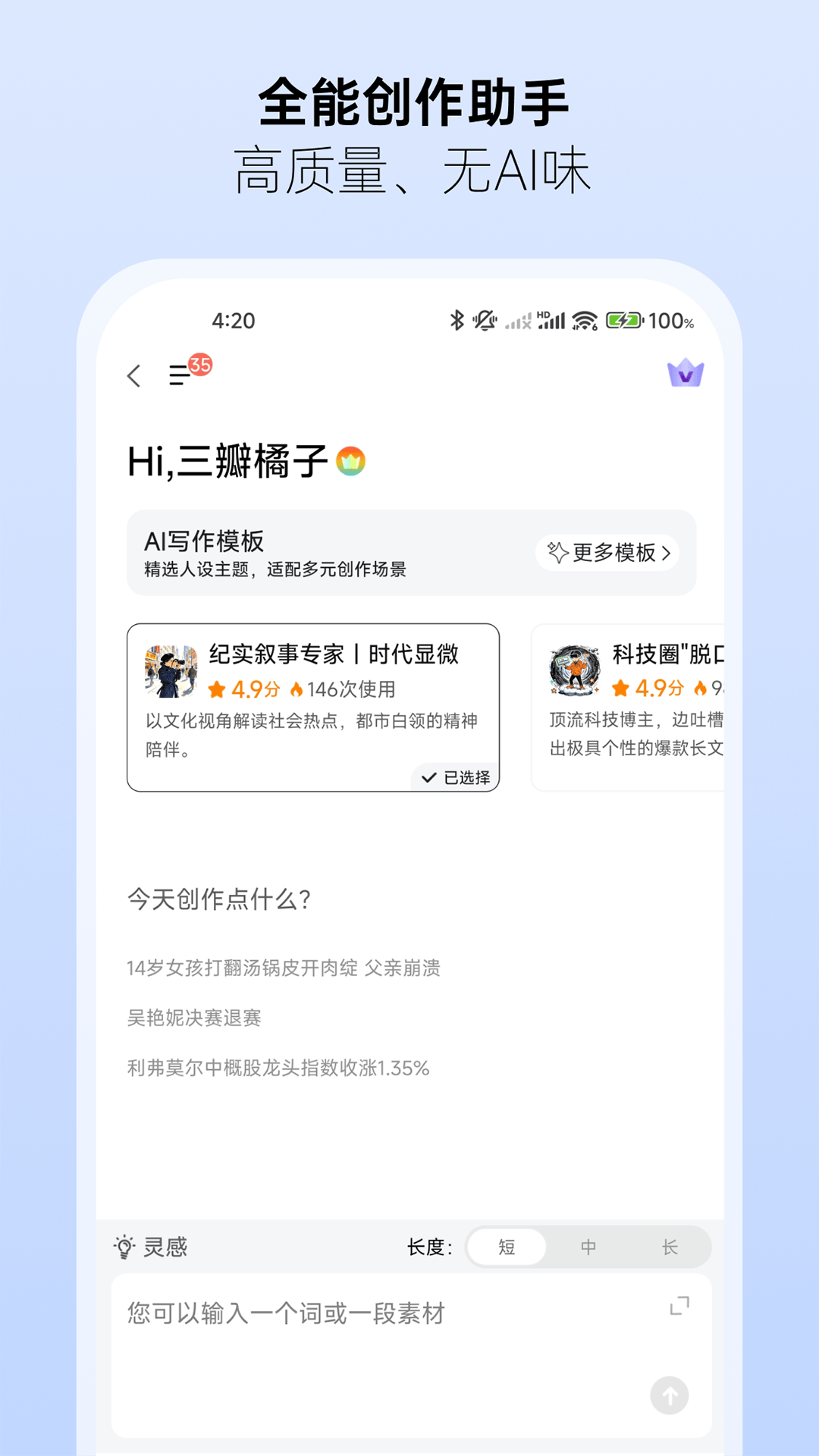Viewport: 819px width, 1456px height.
Task: Click the 纪实叙事专家 template thumbnail image
Action: 170,672
